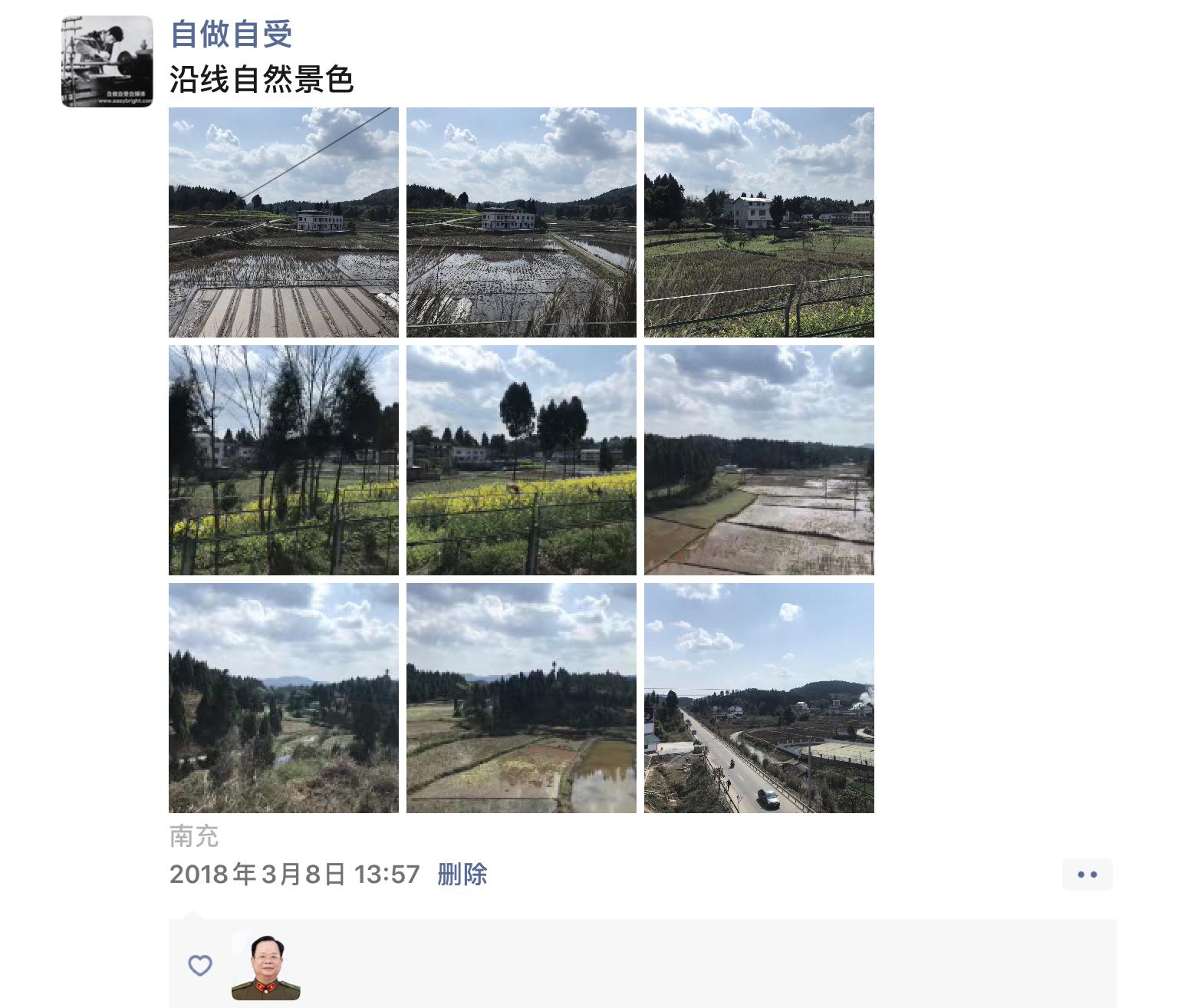Open the 自做自受 profile picture
Image resolution: width=1178 pixels, height=1008 pixels.
click(x=107, y=61)
